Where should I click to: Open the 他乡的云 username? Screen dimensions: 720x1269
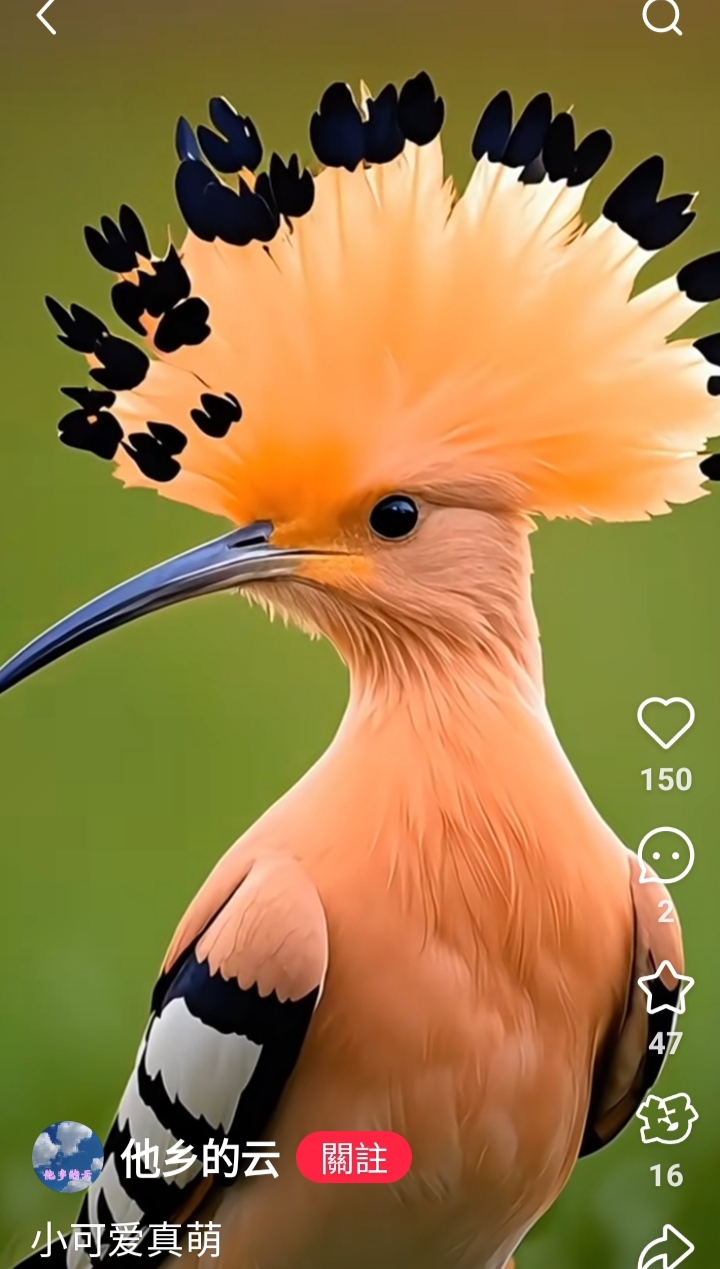(x=200, y=1158)
